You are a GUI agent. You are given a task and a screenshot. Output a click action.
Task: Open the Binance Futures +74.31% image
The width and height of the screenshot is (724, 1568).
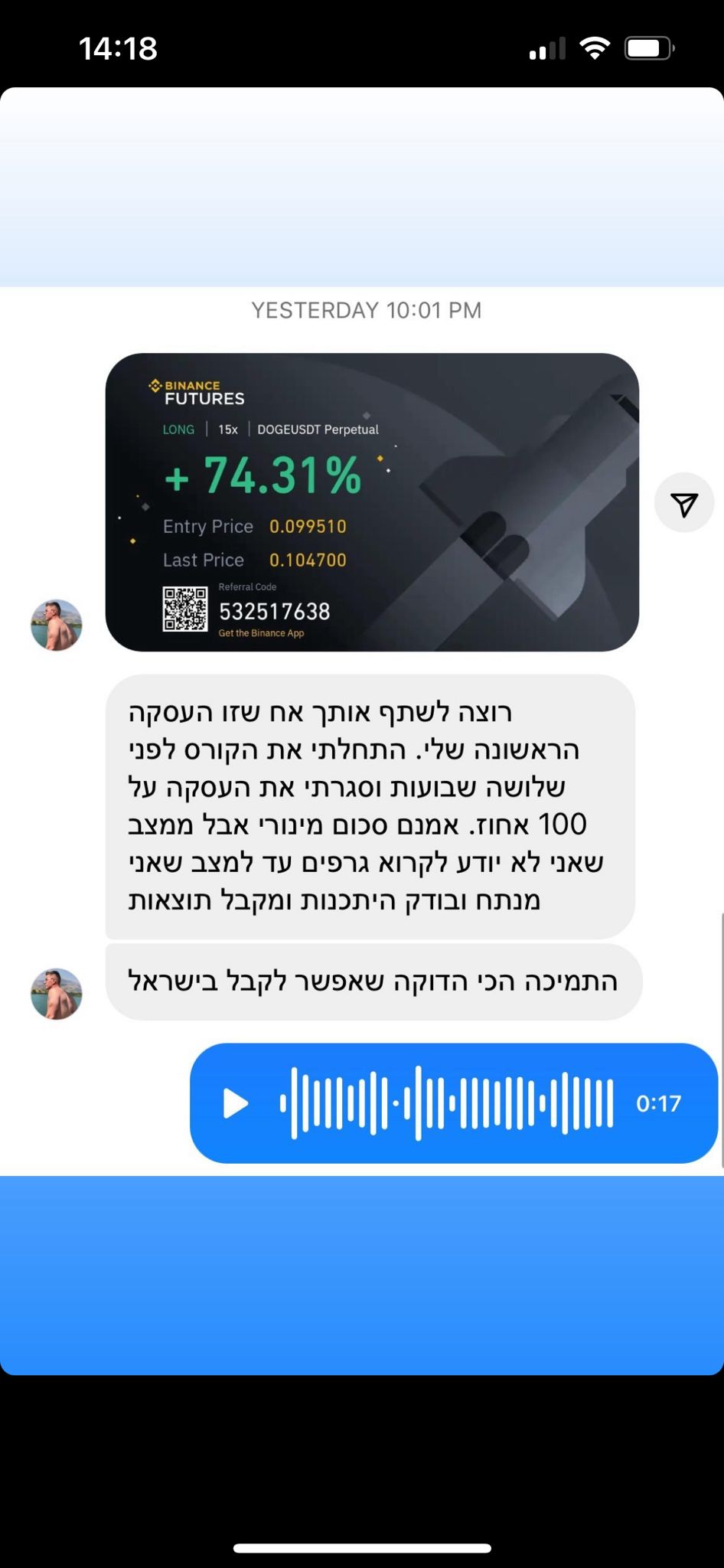(372, 502)
